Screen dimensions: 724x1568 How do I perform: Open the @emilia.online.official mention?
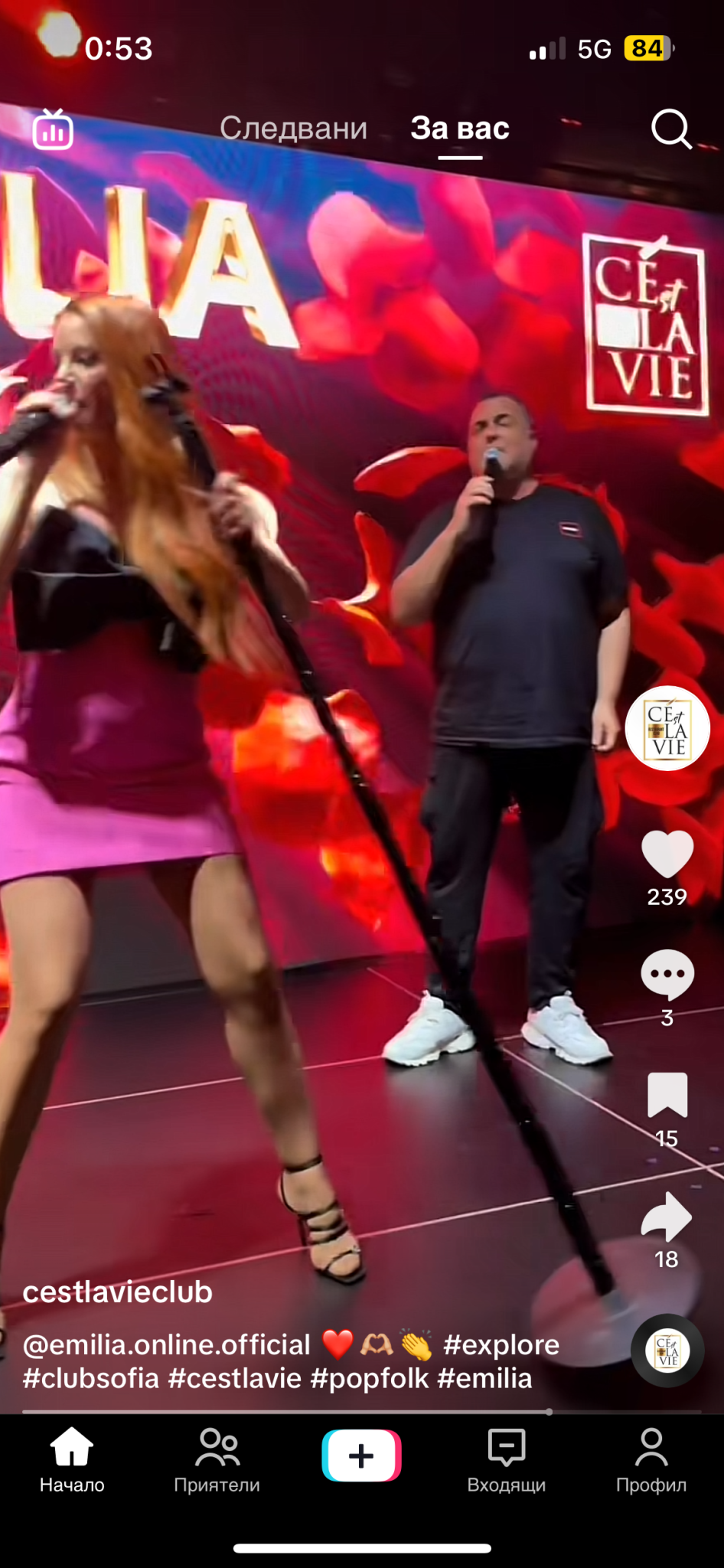click(x=167, y=1344)
